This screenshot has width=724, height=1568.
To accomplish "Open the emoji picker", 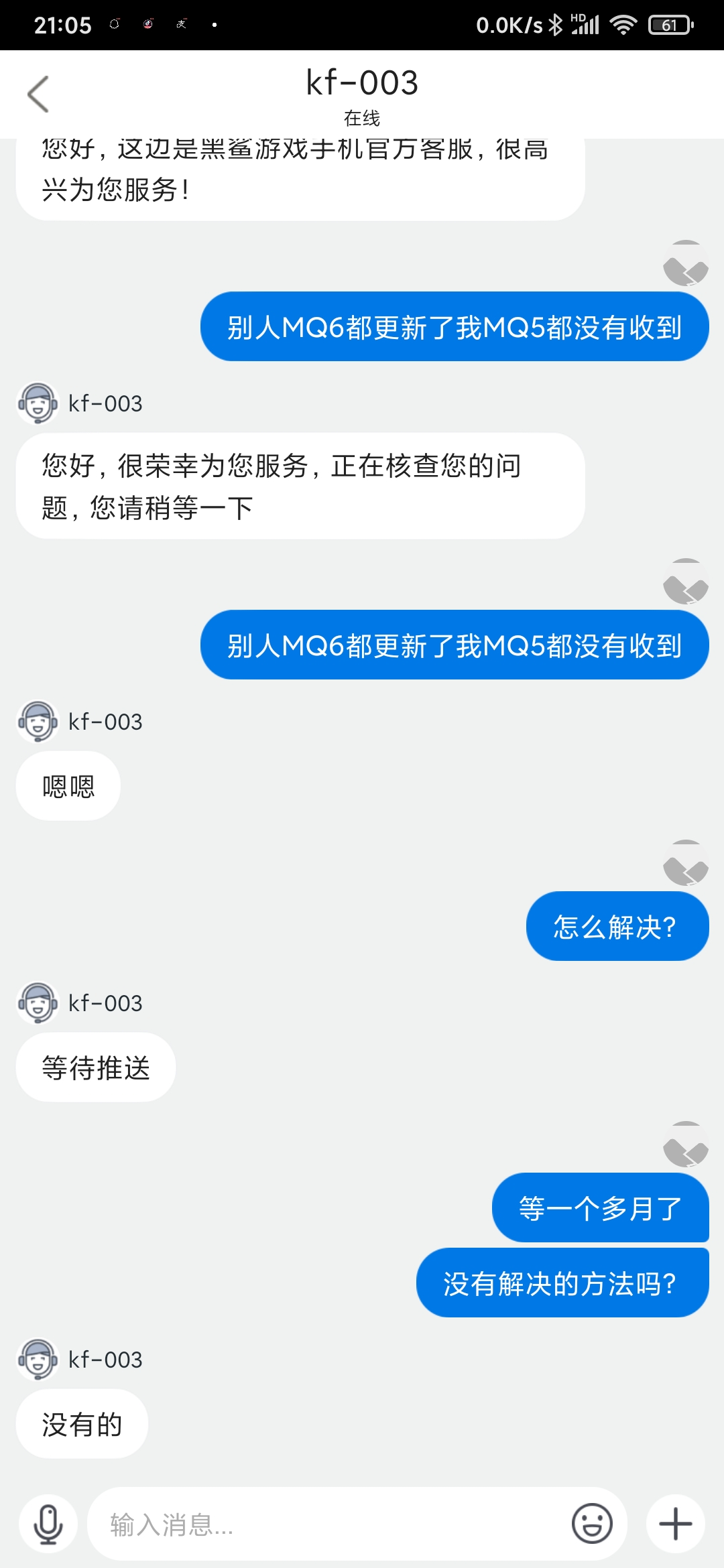I will pyautogui.click(x=592, y=1524).
